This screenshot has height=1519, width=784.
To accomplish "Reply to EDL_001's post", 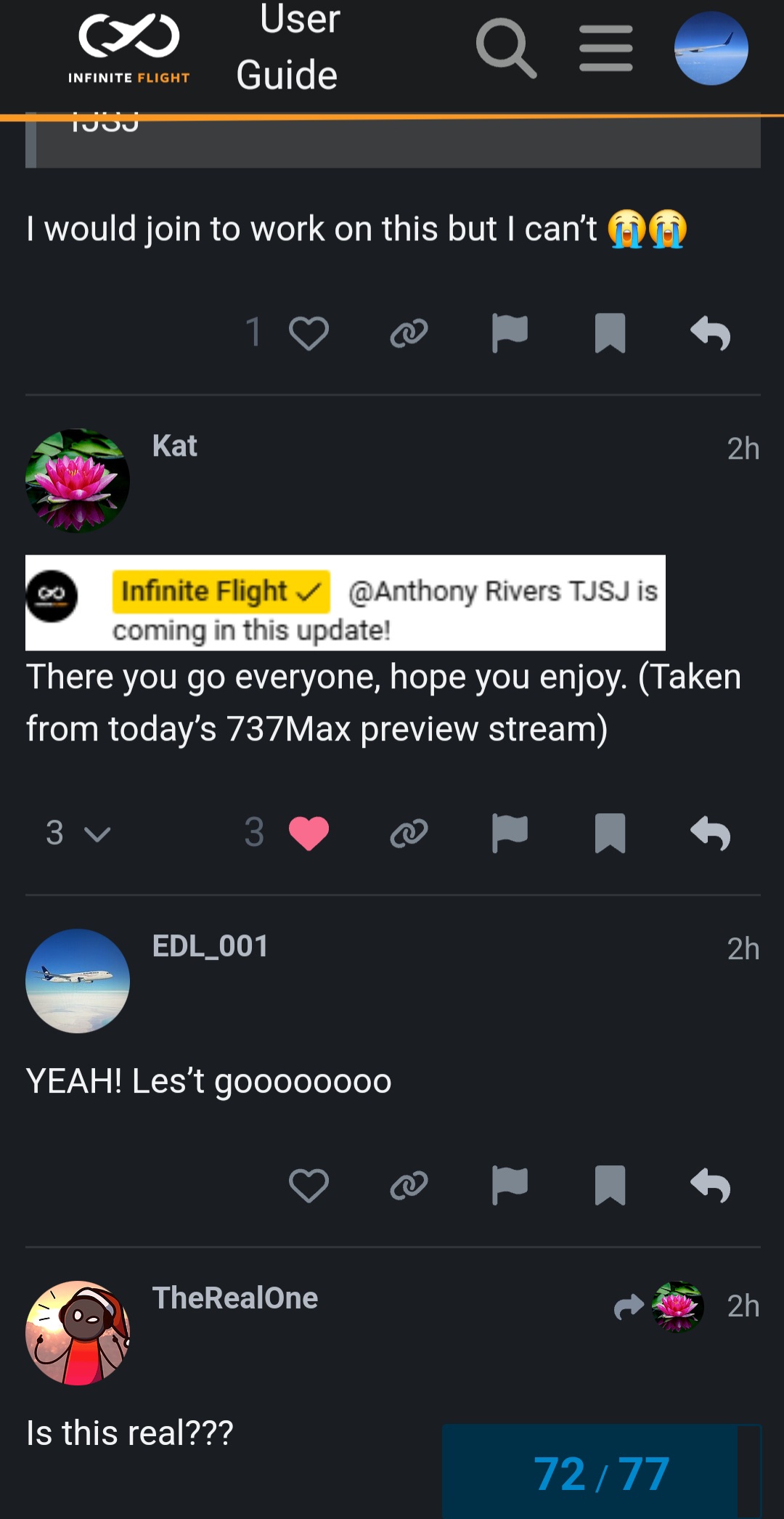I will point(710,1186).
